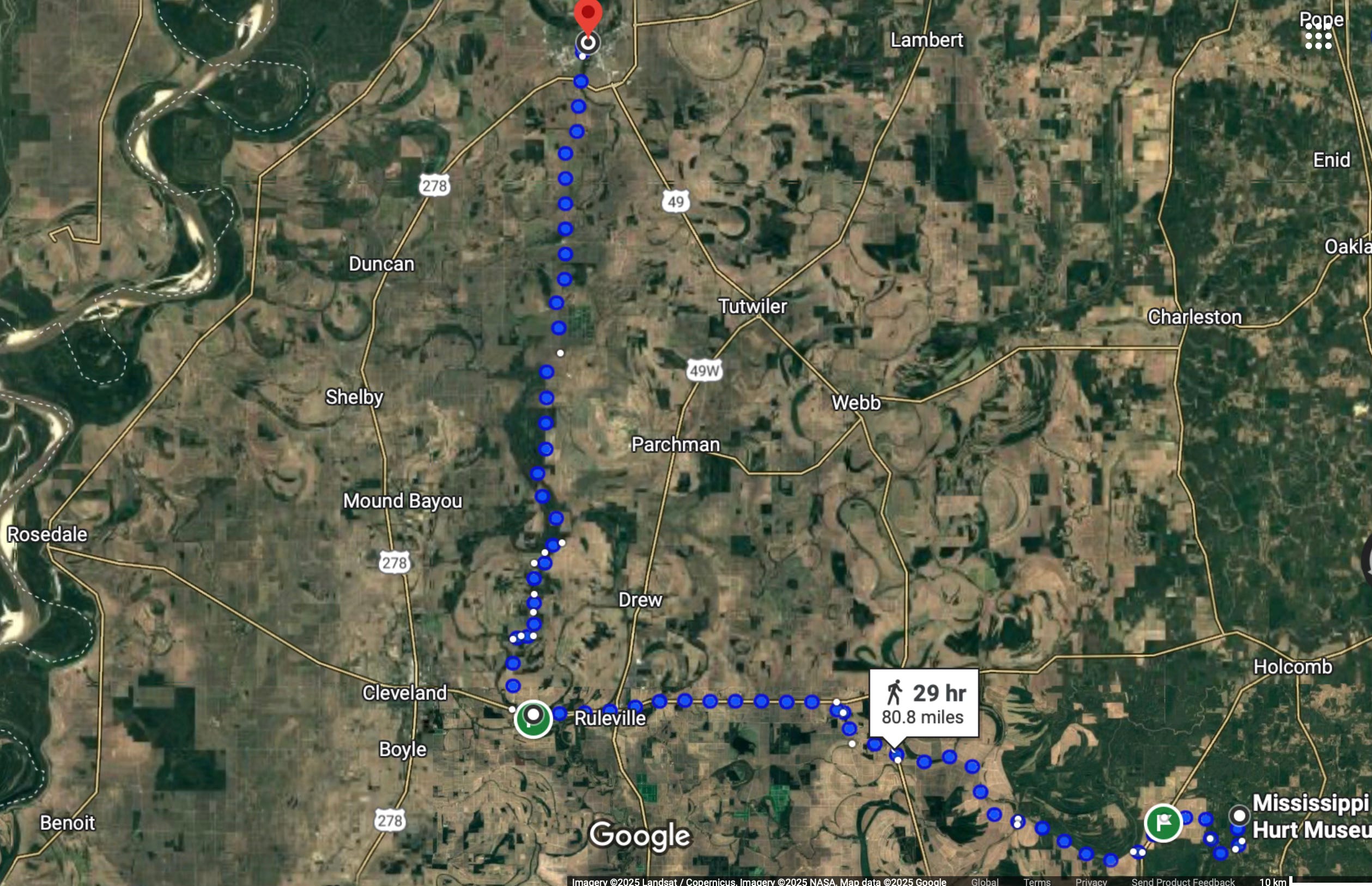The height and width of the screenshot is (886, 1372).
Task: Open the Privacy link
Action: click(x=1091, y=882)
